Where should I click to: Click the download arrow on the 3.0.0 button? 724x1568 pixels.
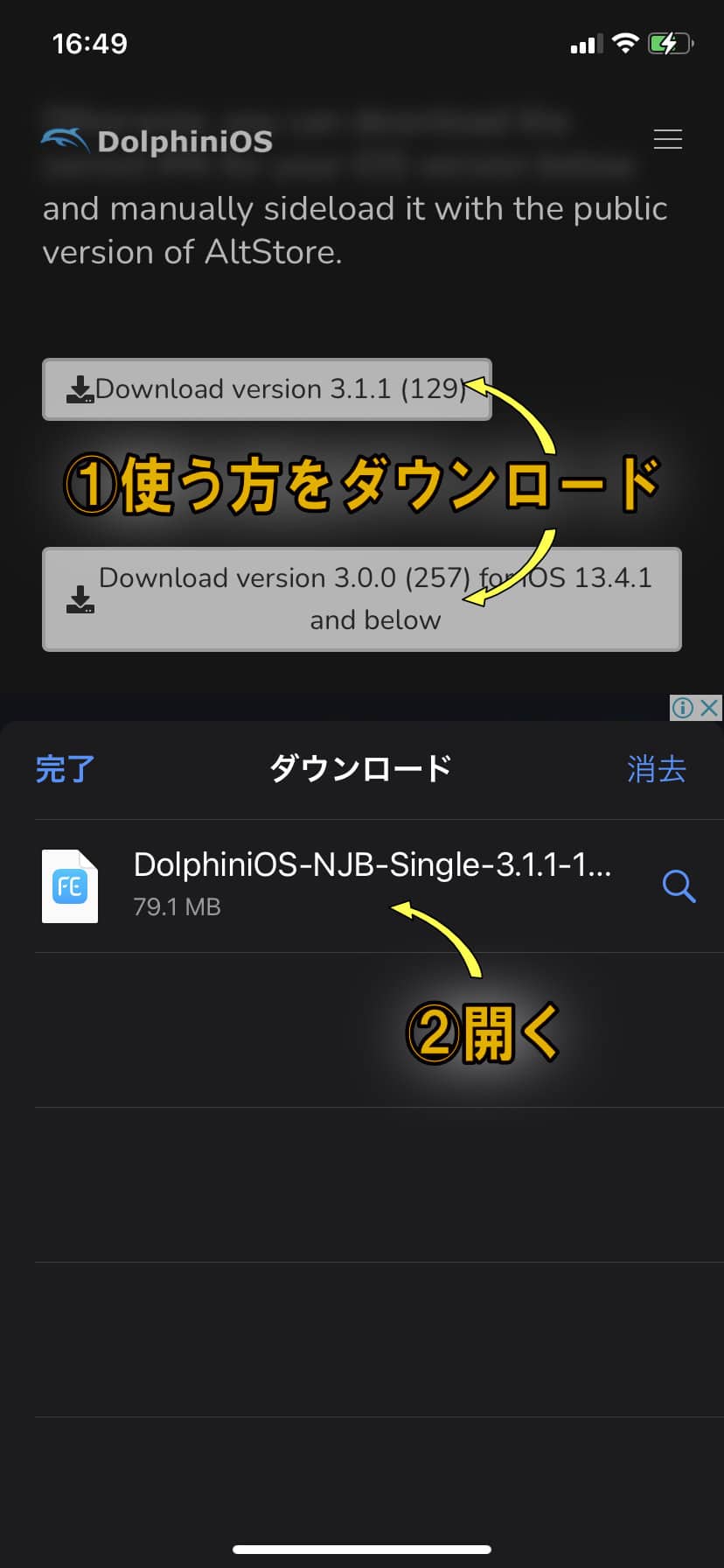[x=80, y=598]
